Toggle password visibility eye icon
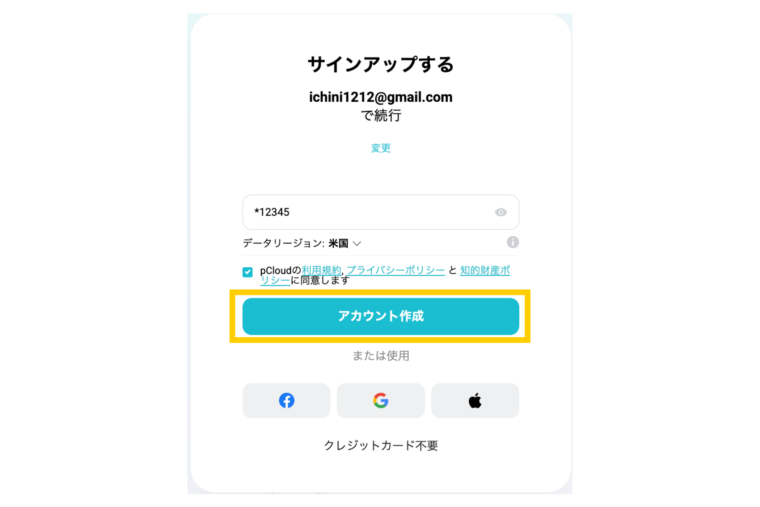The height and width of the screenshot is (507, 760). 501,212
